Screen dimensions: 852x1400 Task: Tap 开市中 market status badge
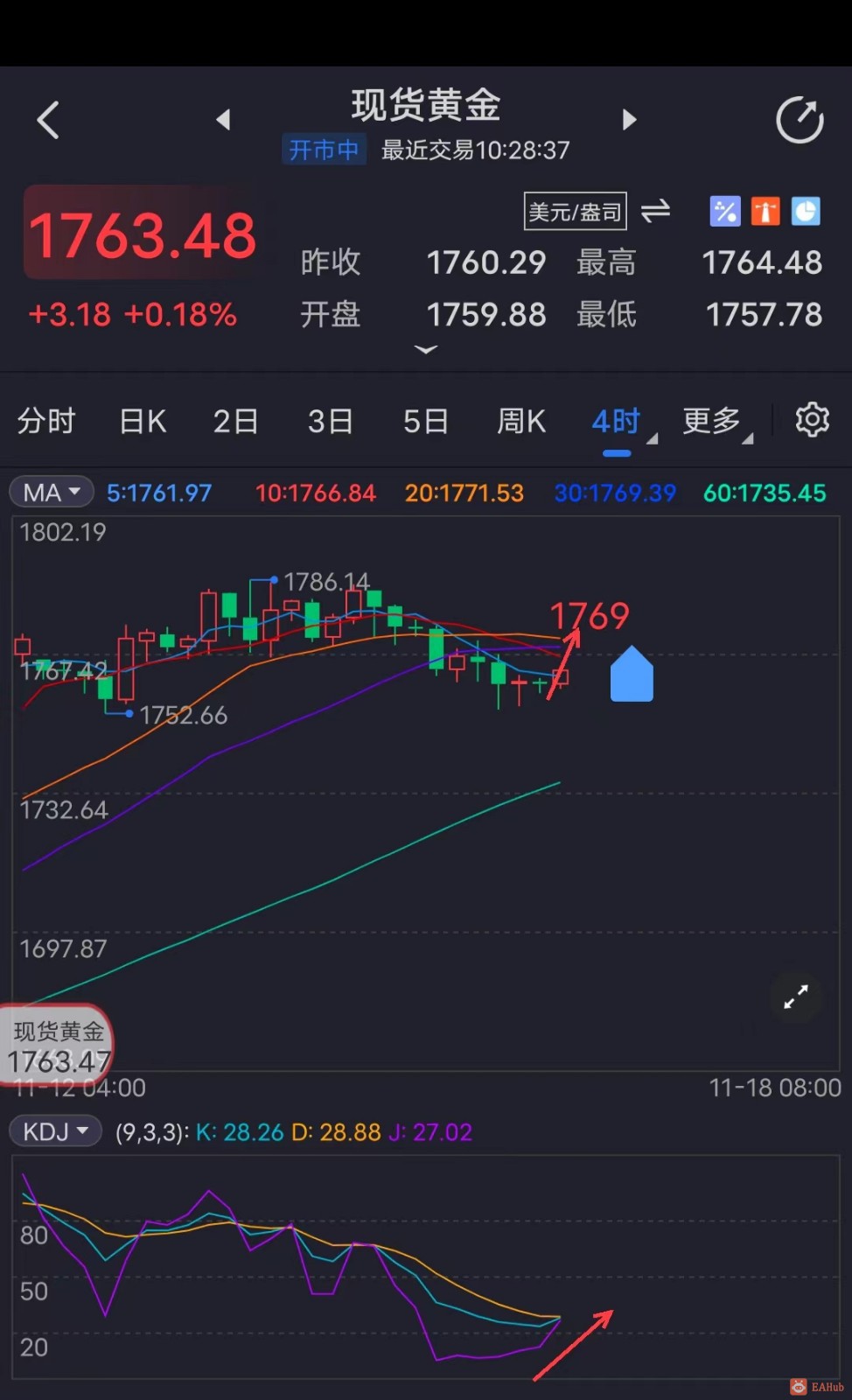[324, 150]
